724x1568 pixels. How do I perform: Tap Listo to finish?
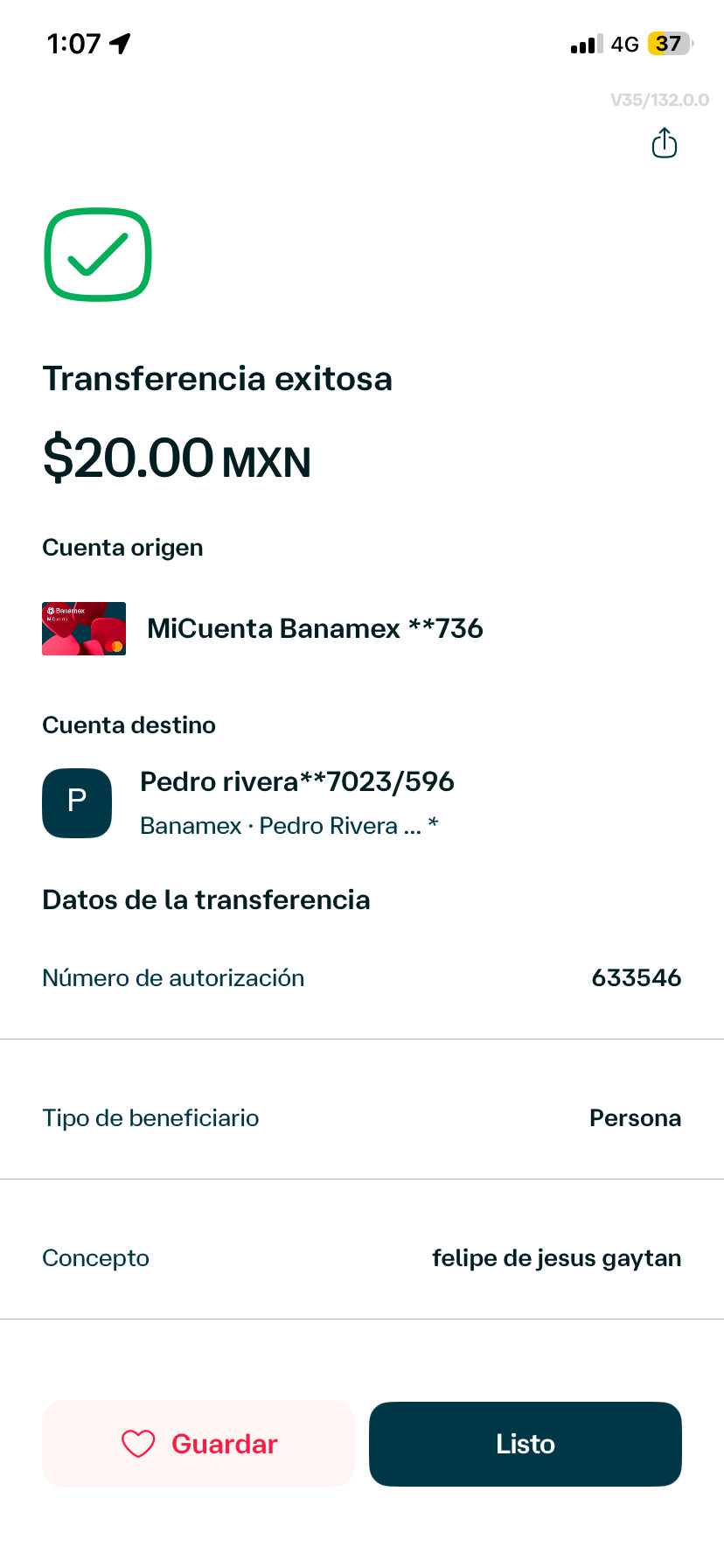(x=526, y=1444)
